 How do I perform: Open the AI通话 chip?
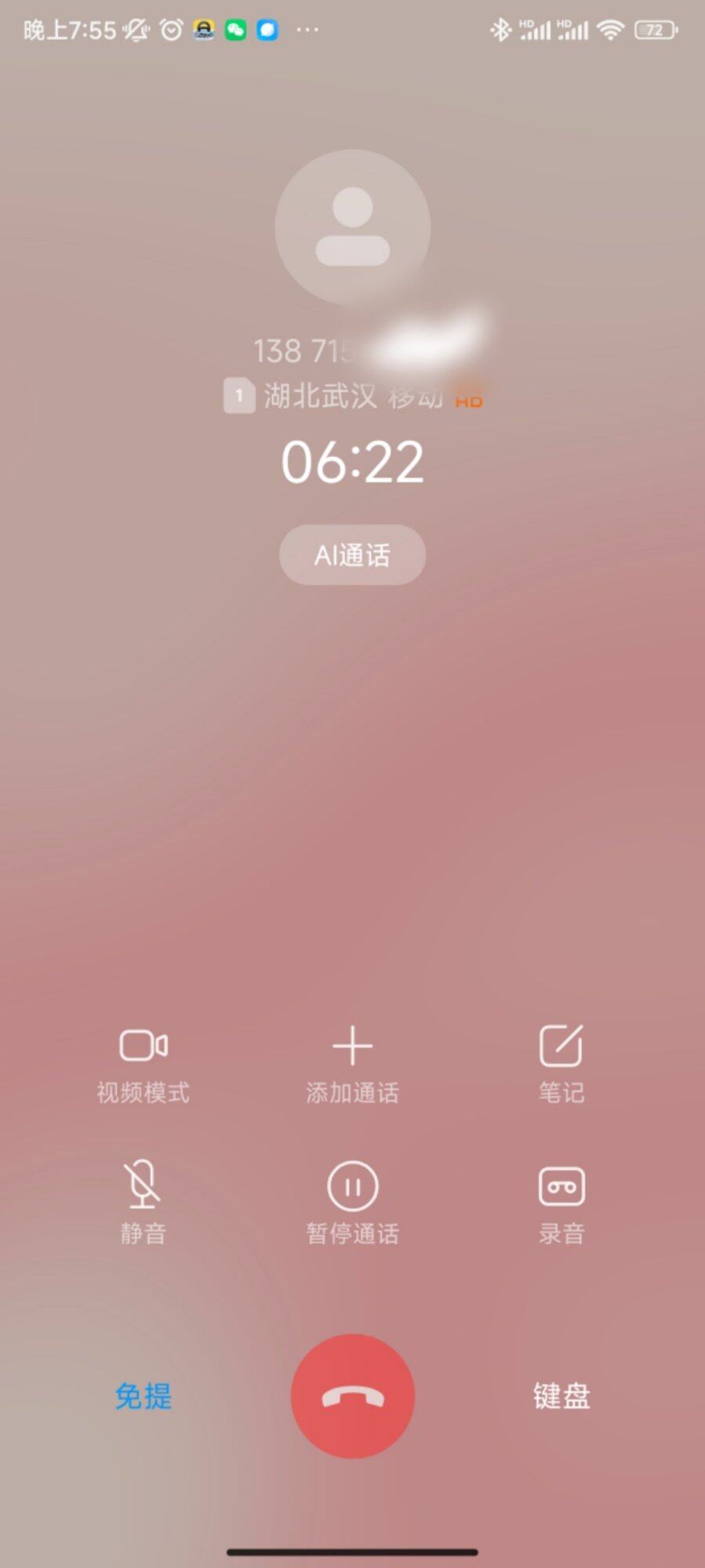coord(352,555)
